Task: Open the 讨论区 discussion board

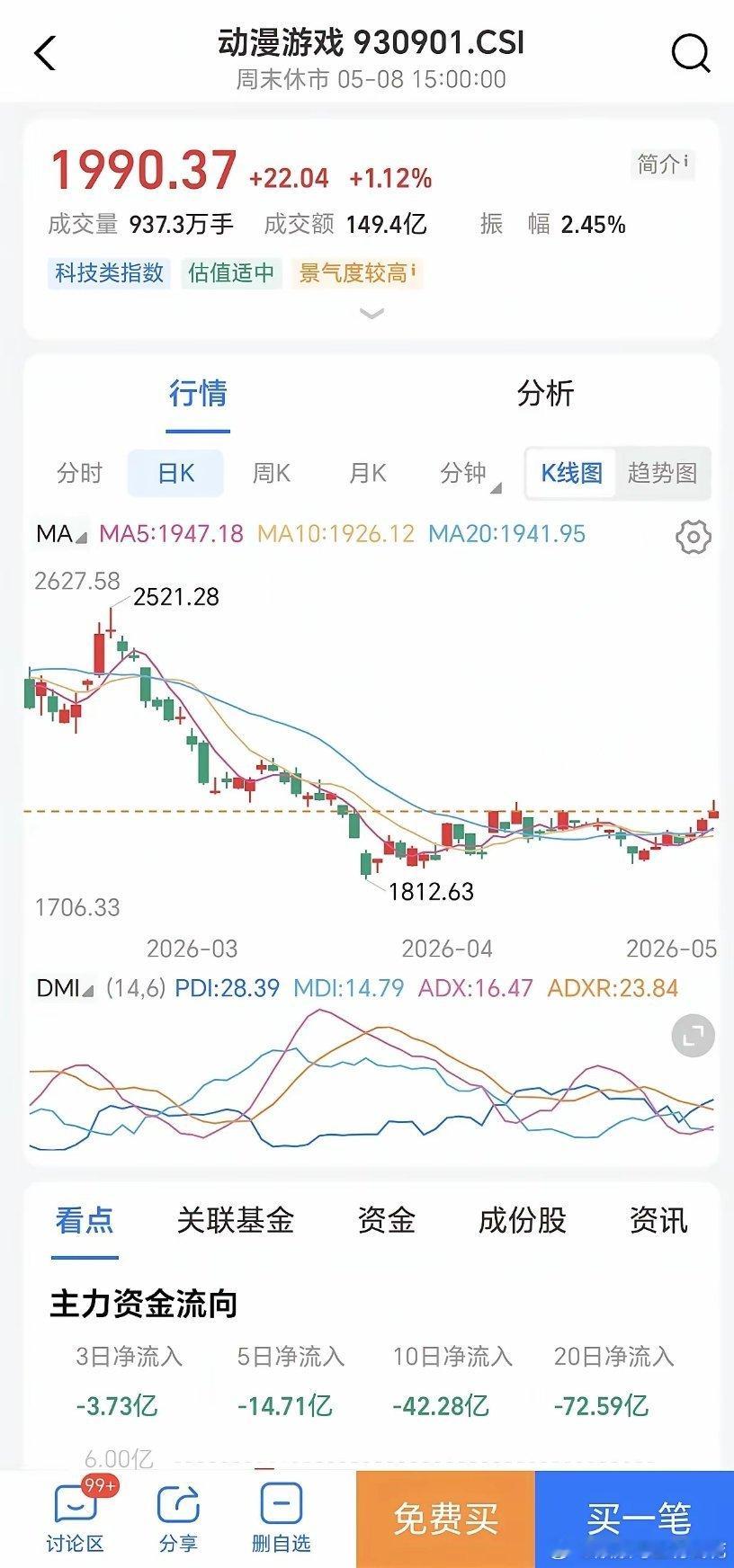Action: 76,1519
